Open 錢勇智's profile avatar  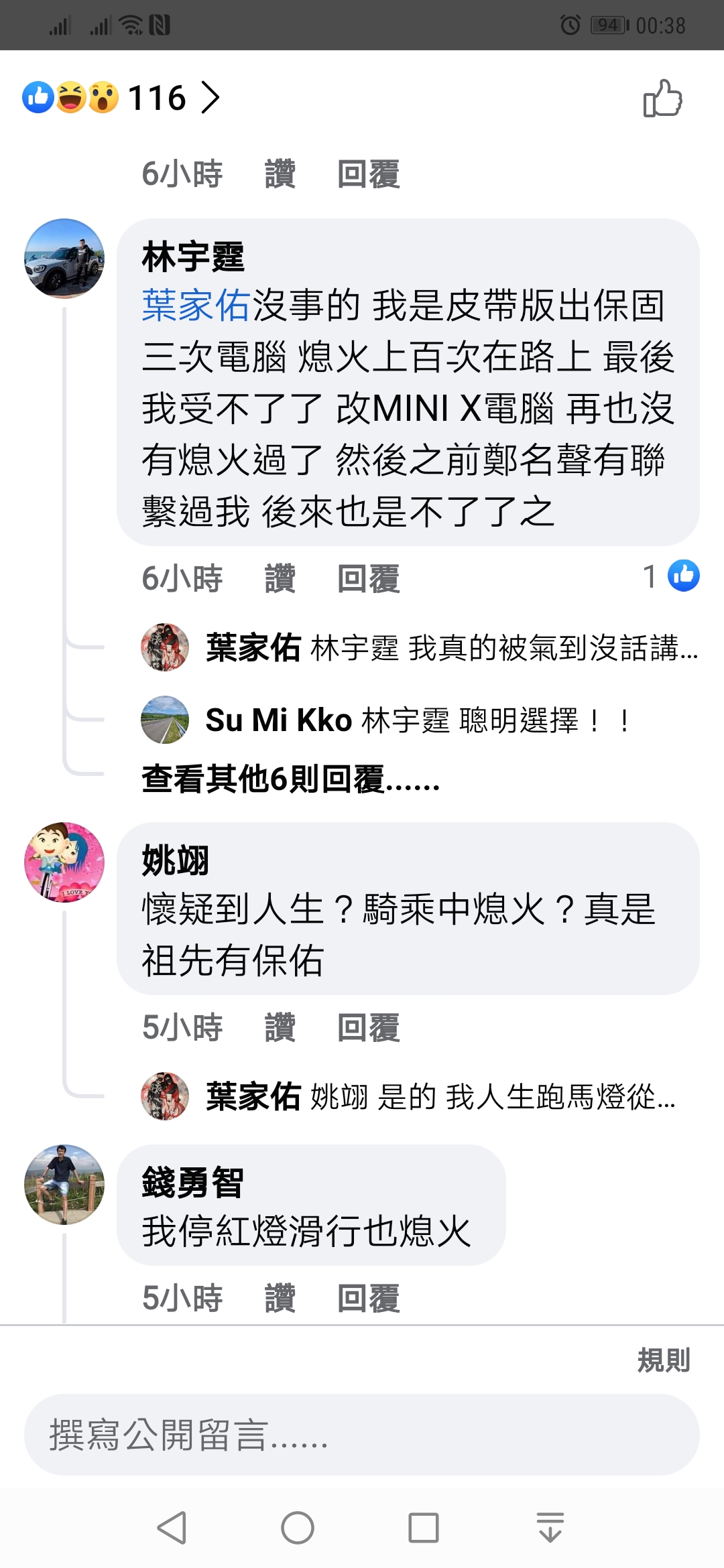click(x=64, y=1185)
